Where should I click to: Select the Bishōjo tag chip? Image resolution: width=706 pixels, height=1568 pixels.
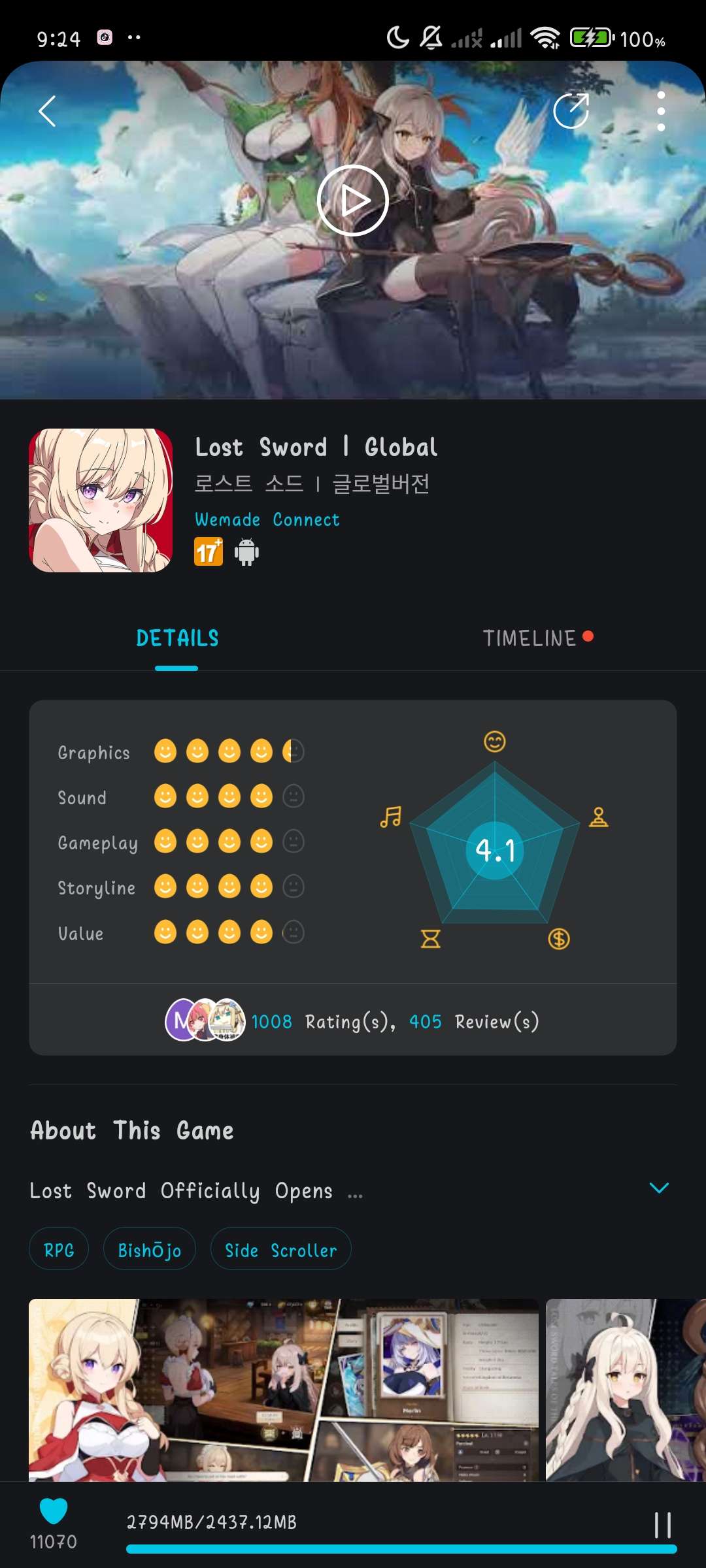coord(149,1250)
